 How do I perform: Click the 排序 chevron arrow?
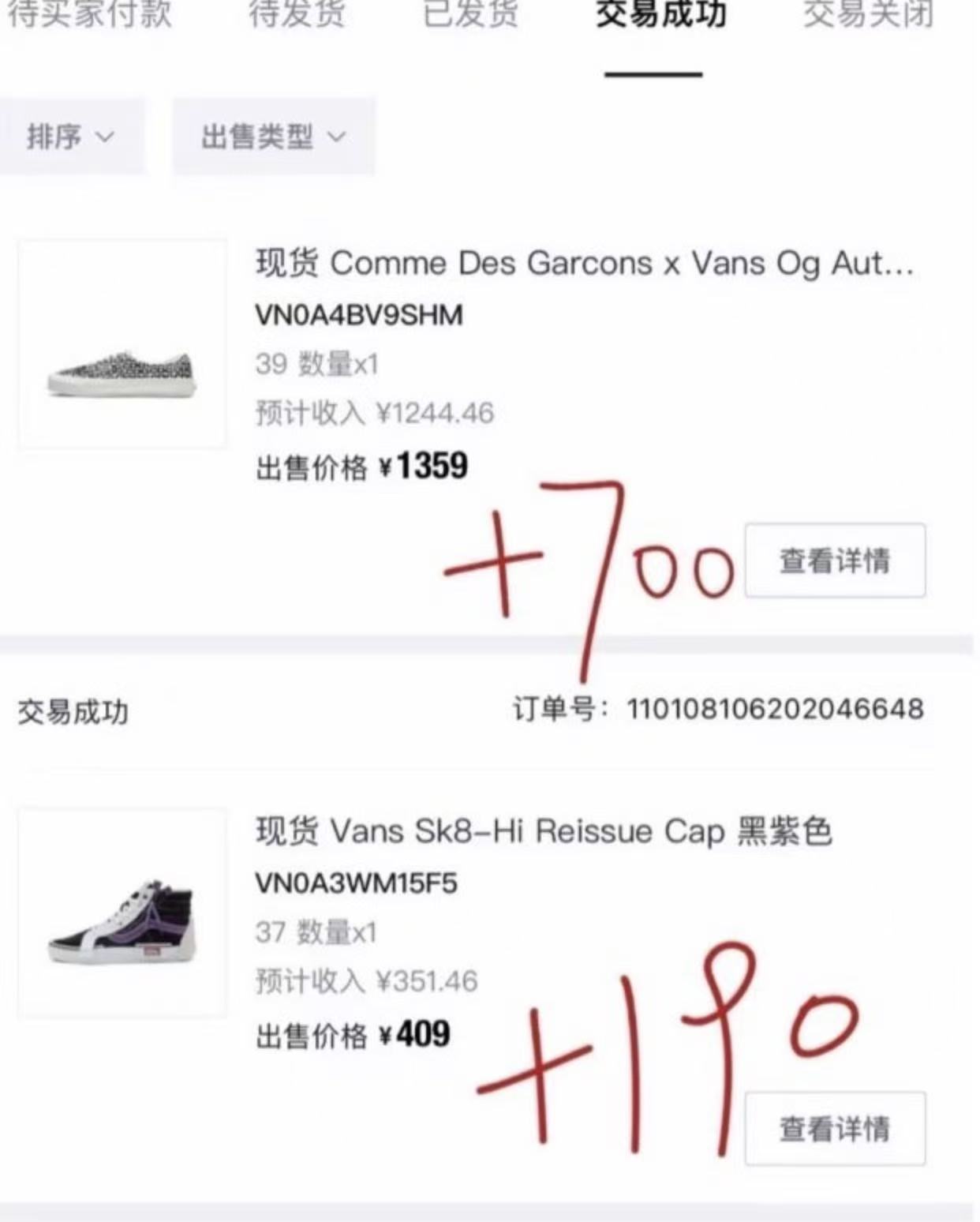coord(103,137)
